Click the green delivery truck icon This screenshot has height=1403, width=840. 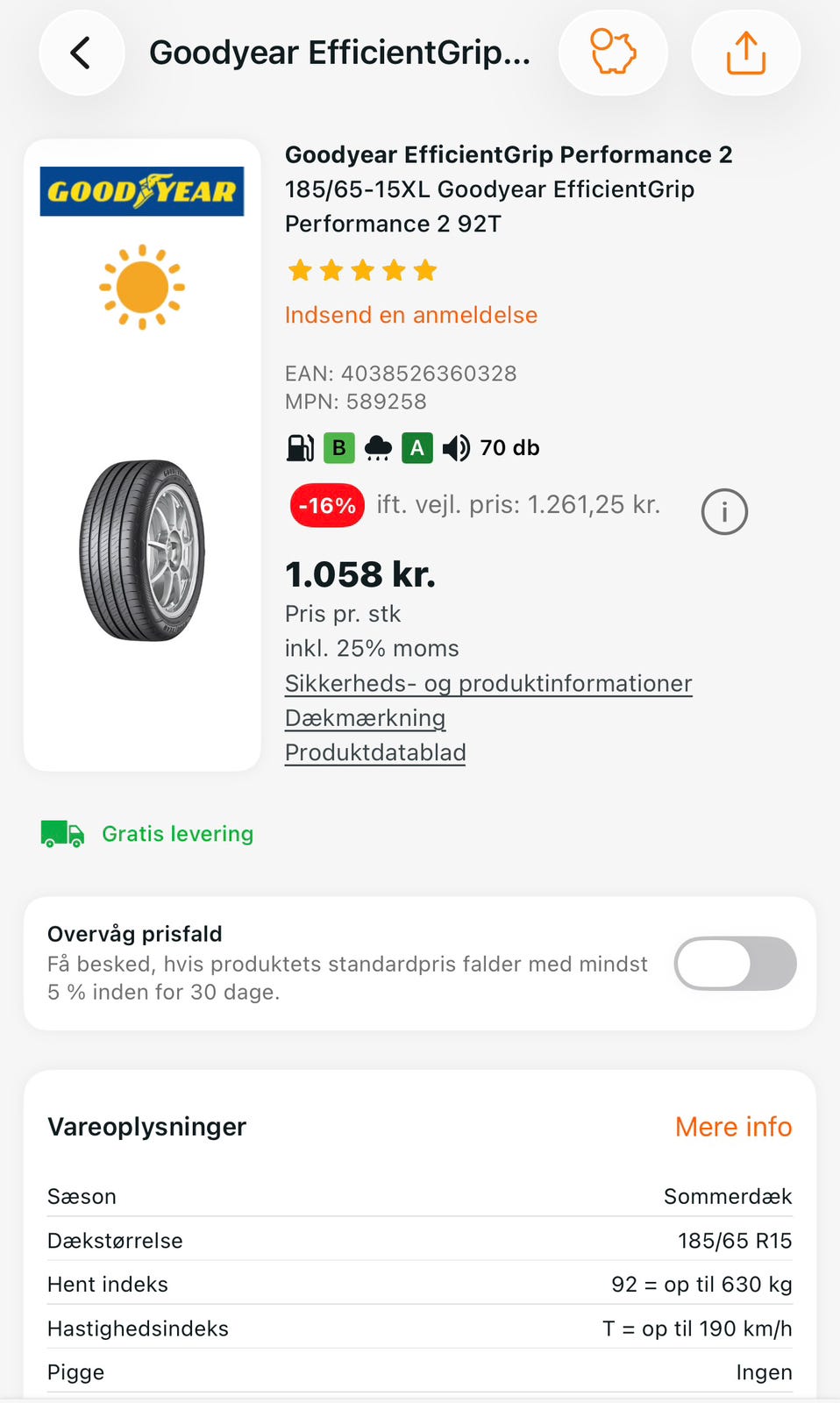point(61,833)
